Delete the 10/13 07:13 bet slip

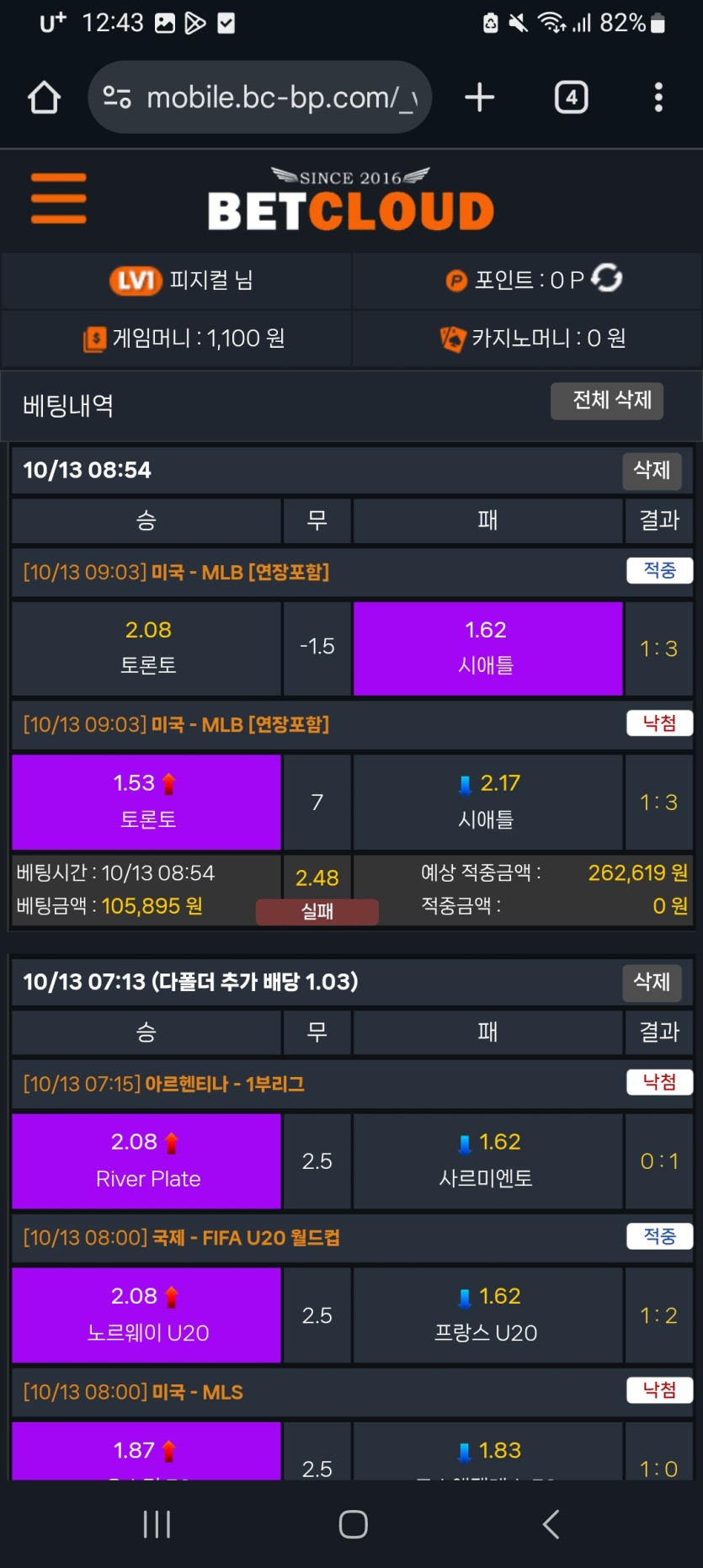click(x=651, y=982)
